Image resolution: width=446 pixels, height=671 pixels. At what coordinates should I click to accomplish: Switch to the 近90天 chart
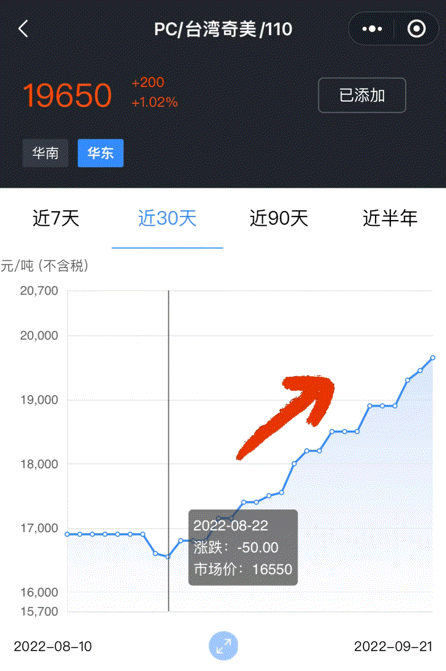tap(279, 218)
